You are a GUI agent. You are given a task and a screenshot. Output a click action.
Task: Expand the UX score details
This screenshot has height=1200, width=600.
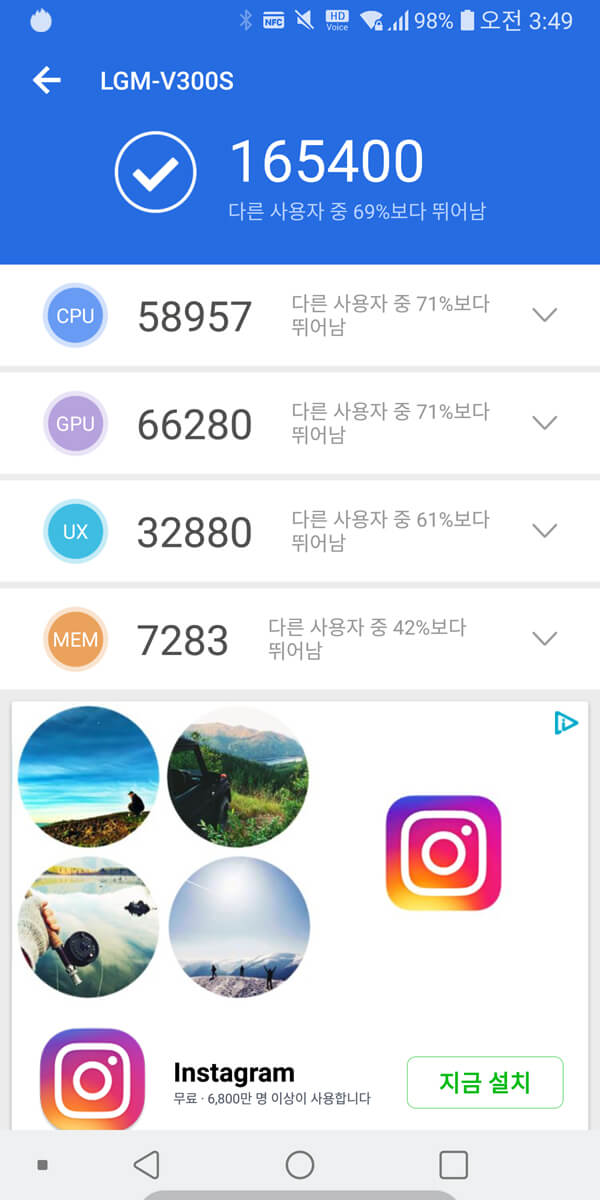pyautogui.click(x=544, y=531)
